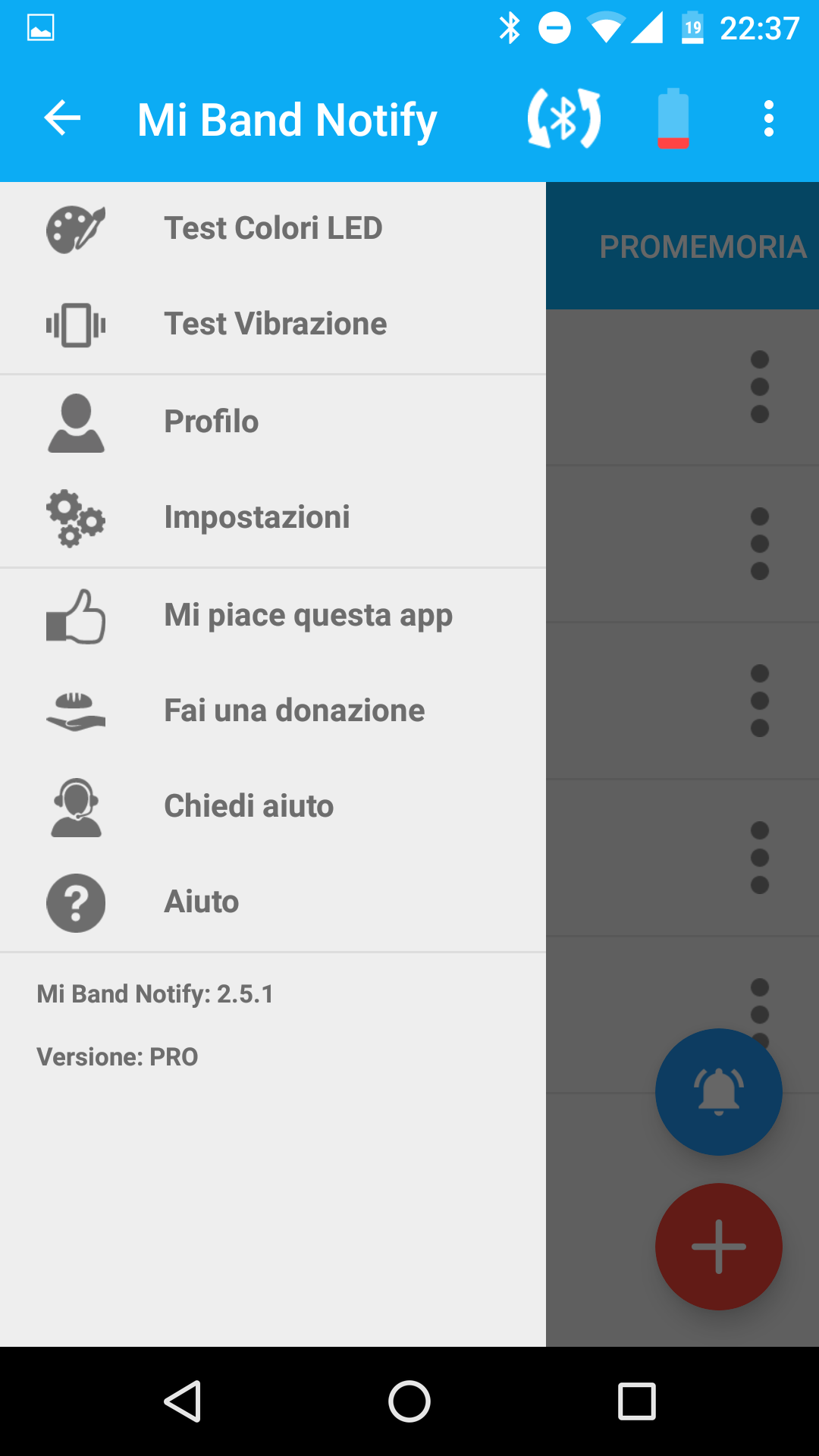Tap the red plus floating button
Screen dimensions: 819x1456
(x=719, y=1247)
